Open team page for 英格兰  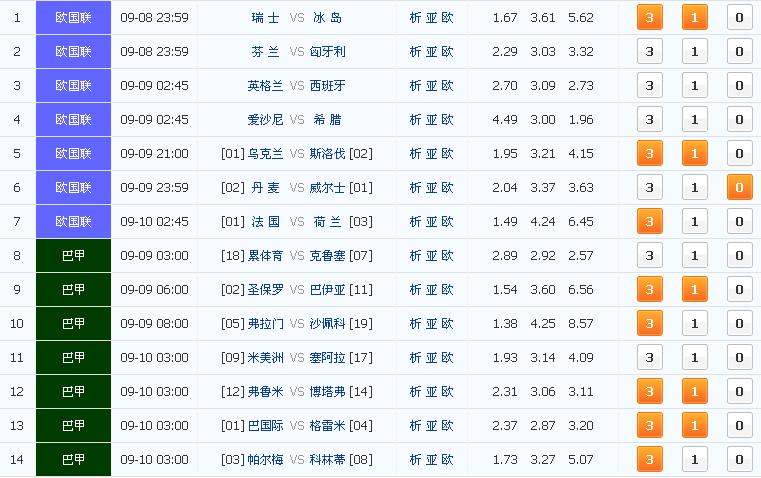pos(265,86)
